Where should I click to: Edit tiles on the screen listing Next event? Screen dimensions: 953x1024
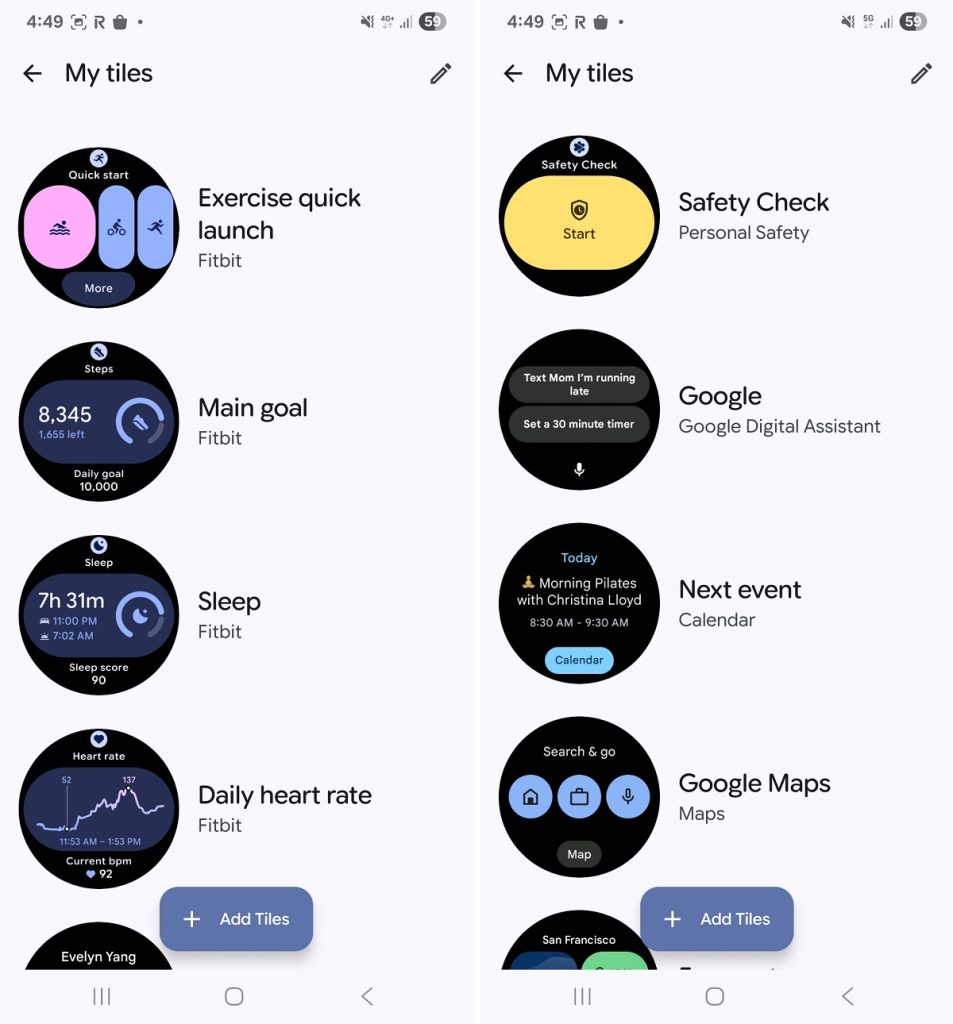coord(921,73)
